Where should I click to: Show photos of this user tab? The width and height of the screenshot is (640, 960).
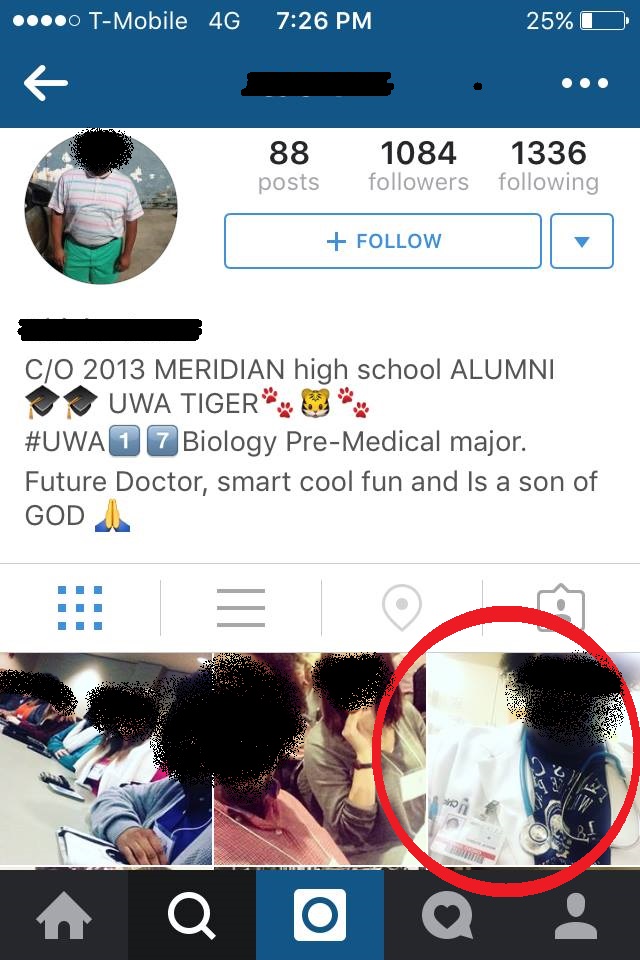560,607
